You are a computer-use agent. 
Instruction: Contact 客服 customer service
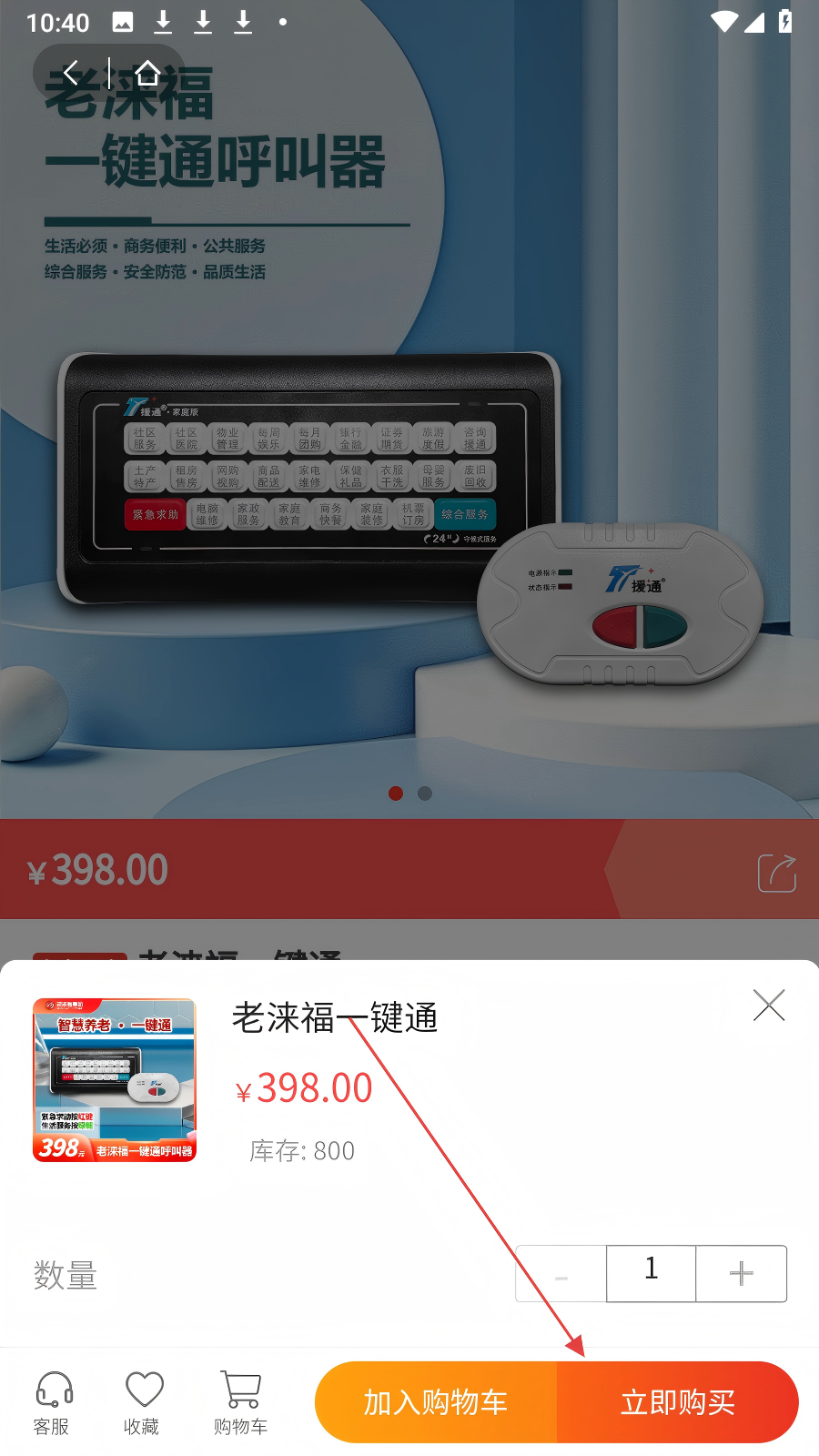click(x=53, y=1403)
